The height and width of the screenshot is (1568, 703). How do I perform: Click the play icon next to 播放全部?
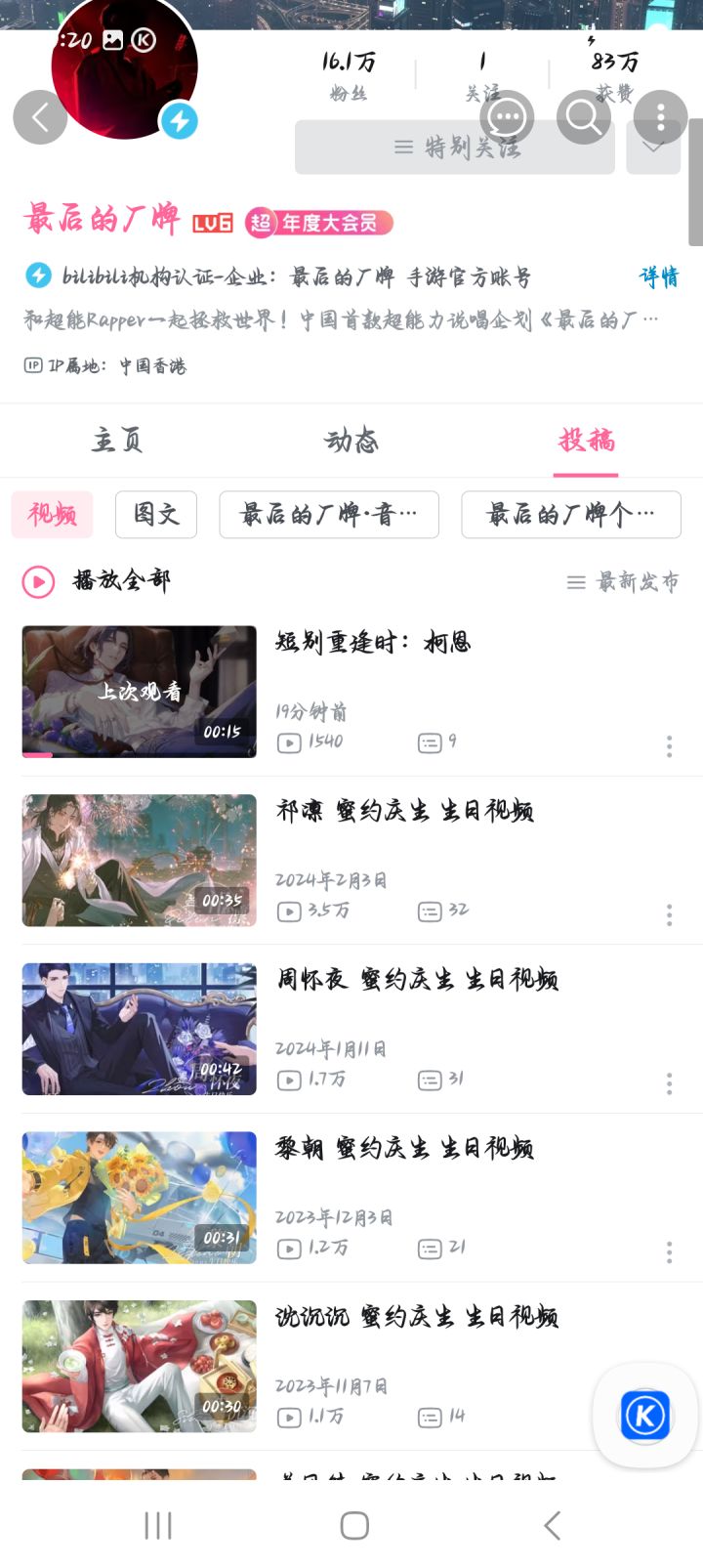point(37,579)
